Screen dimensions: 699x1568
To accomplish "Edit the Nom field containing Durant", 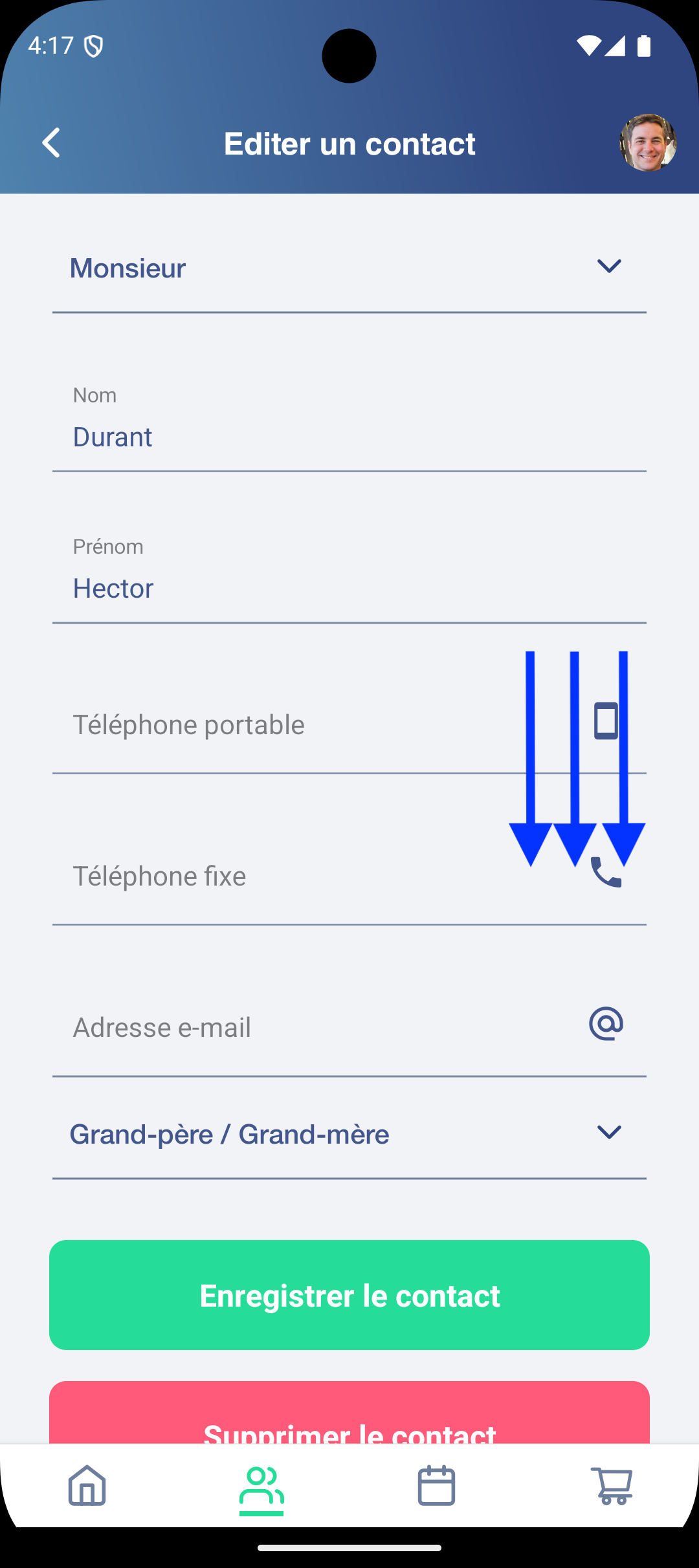I will click(x=349, y=437).
